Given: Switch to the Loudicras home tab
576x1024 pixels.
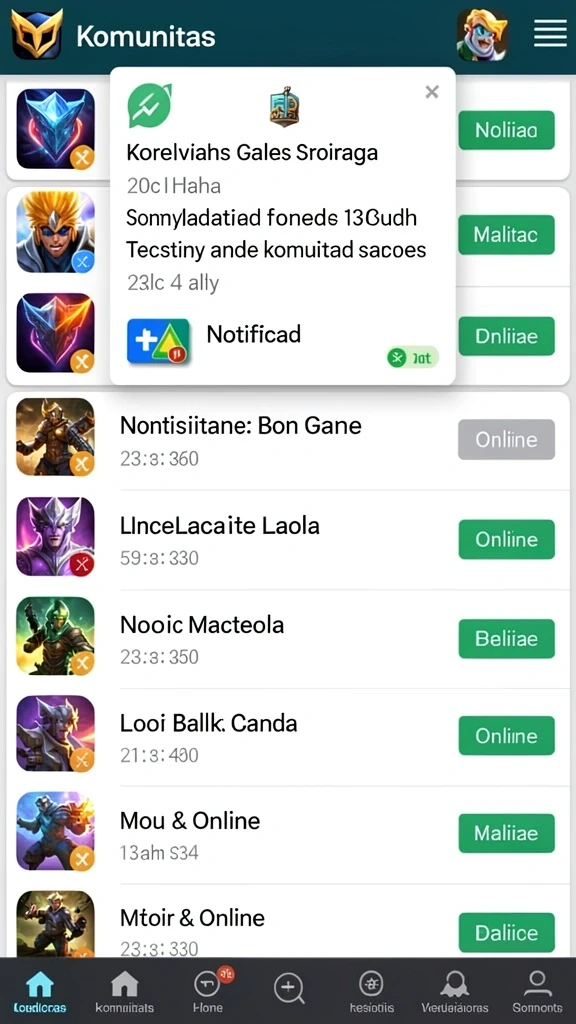Looking at the screenshot, I should pos(40,991).
